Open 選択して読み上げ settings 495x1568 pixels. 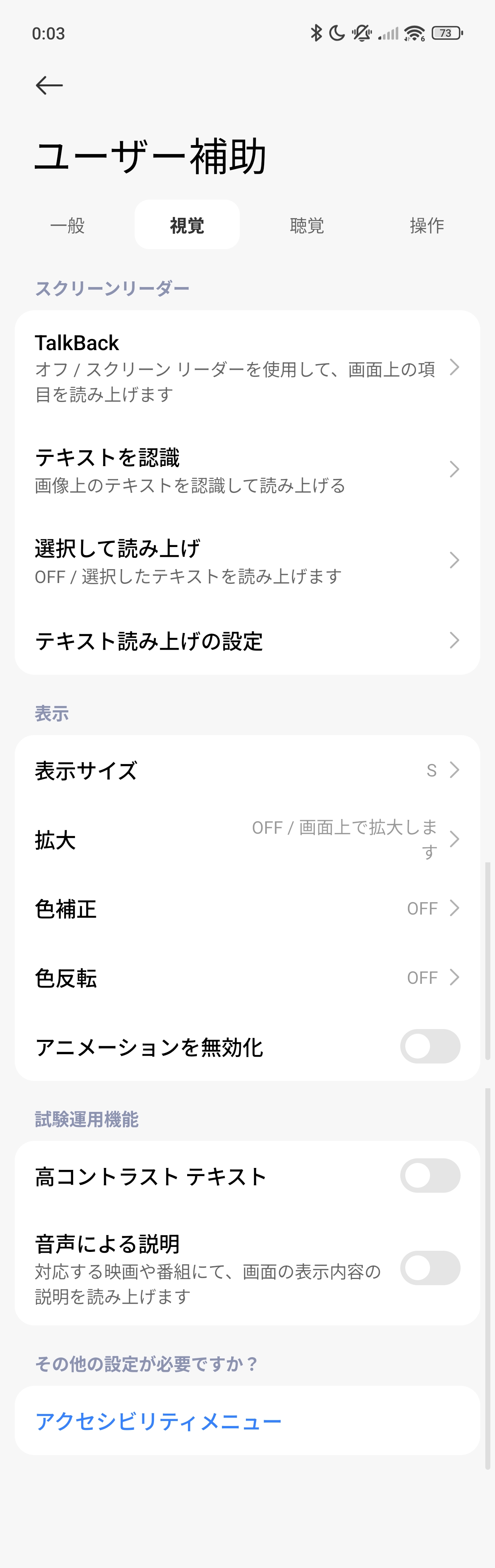click(x=247, y=561)
